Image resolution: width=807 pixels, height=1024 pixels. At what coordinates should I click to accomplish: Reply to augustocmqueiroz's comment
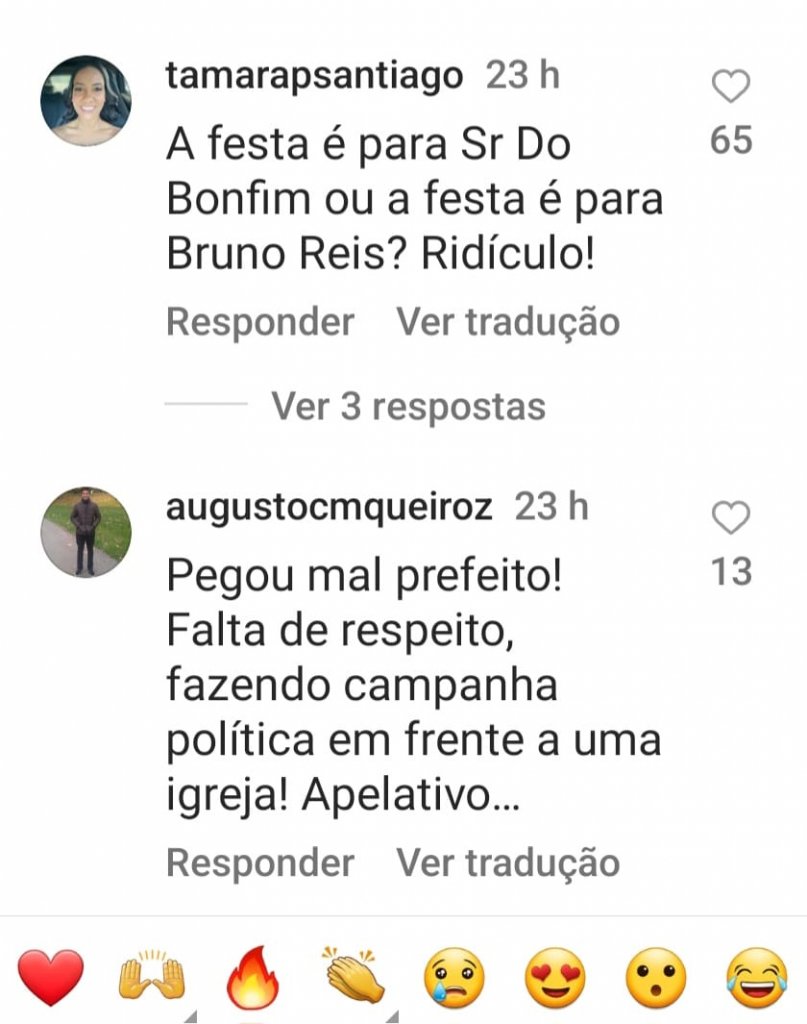pyautogui.click(x=260, y=862)
